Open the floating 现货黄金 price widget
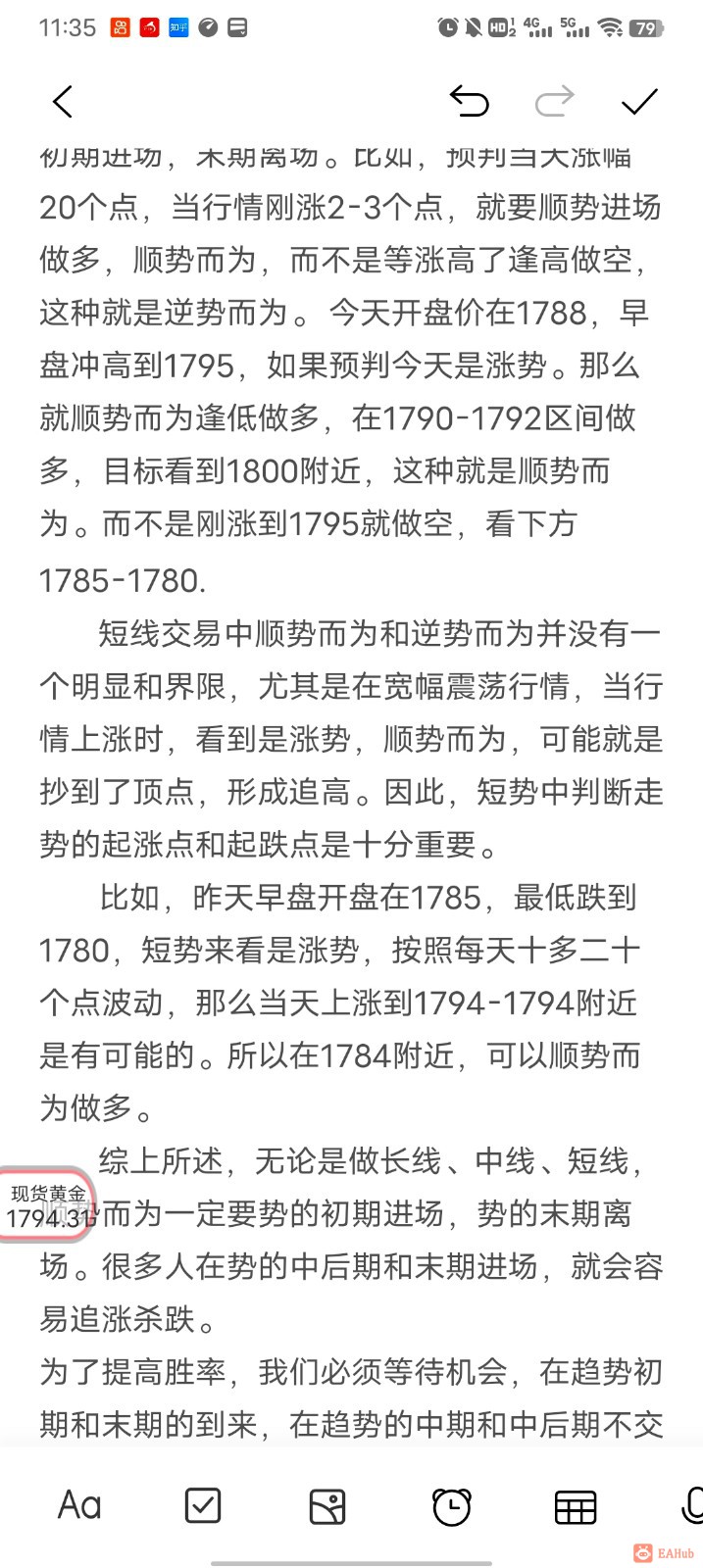The width and height of the screenshot is (703, 1568). point(48,1206)
